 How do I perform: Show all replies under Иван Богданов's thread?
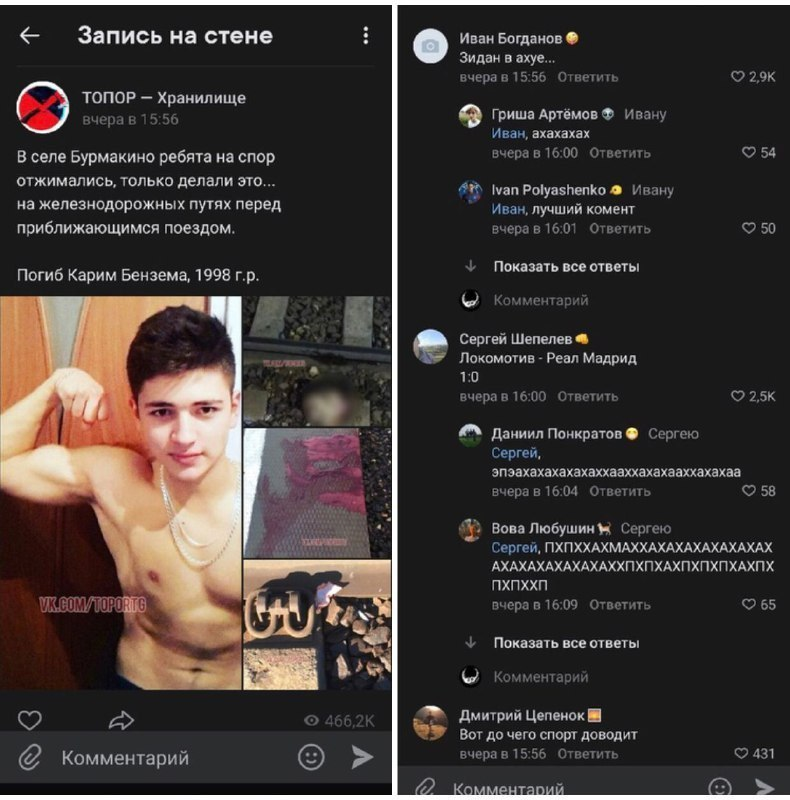click(565, 267)
